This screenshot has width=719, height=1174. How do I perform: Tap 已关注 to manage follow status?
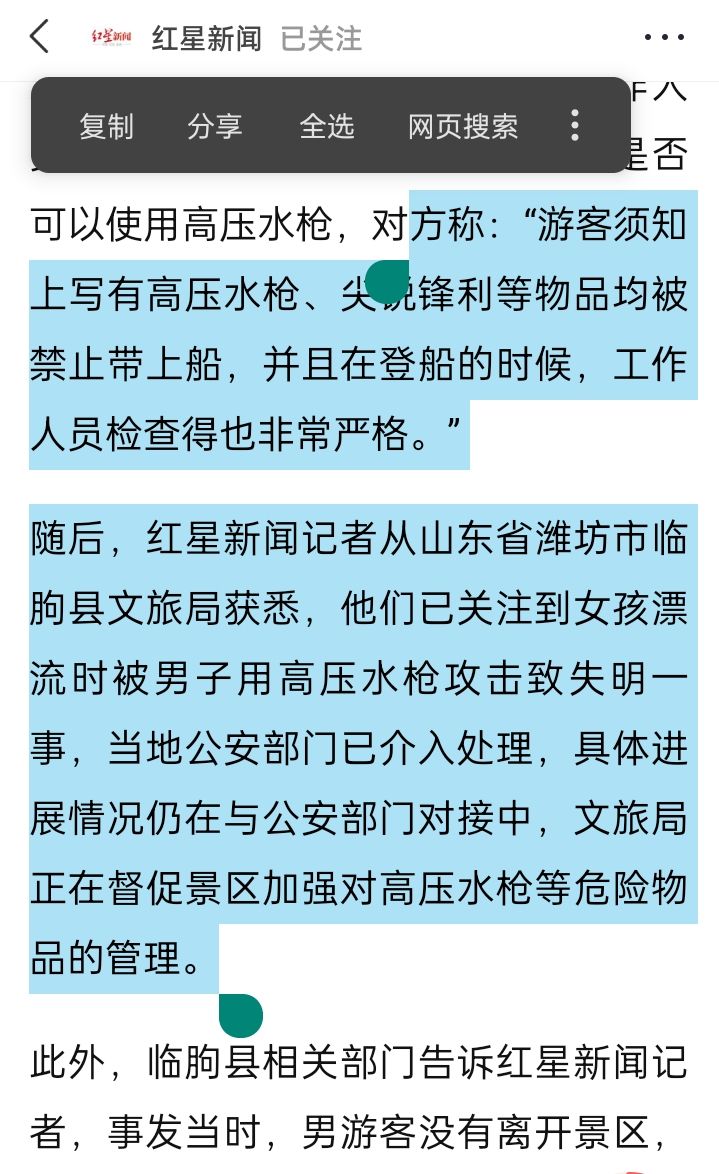(321, 38)
